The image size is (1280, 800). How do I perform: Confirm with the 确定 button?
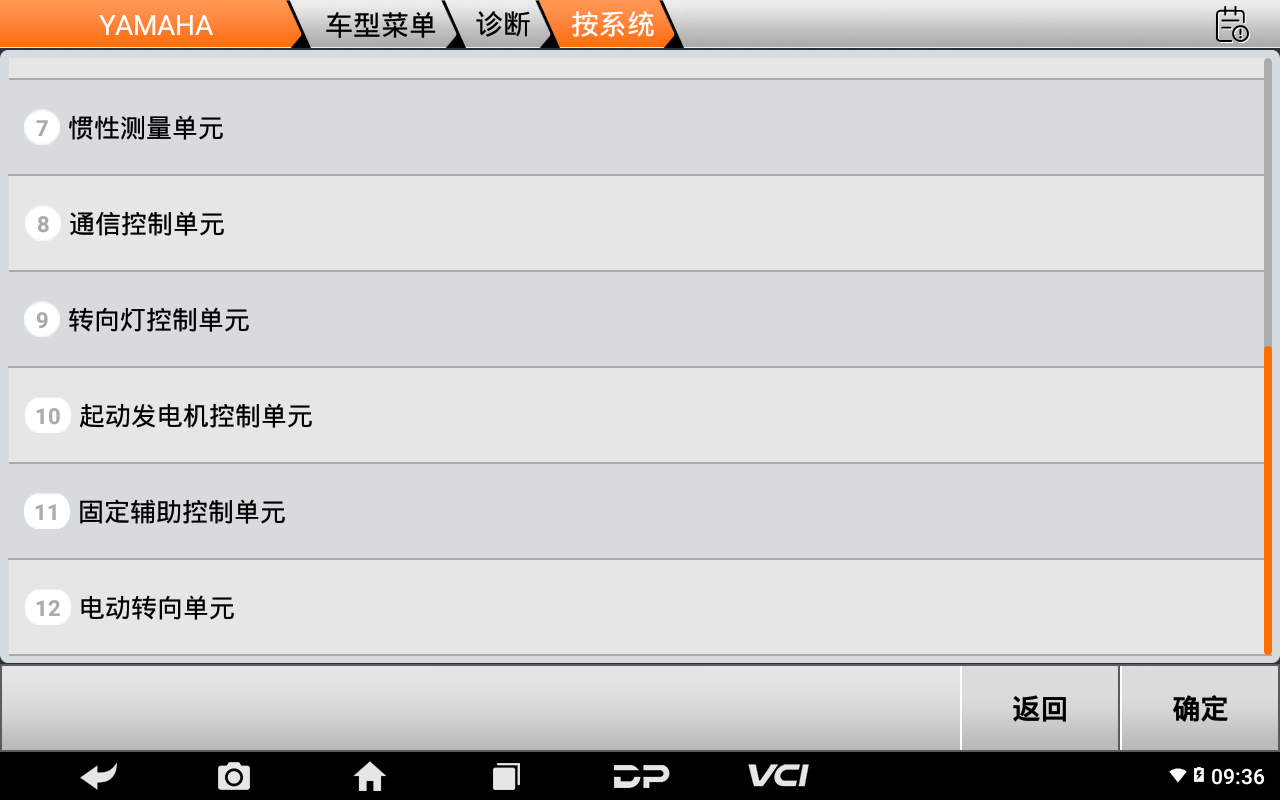click(x=1200, y=709)
